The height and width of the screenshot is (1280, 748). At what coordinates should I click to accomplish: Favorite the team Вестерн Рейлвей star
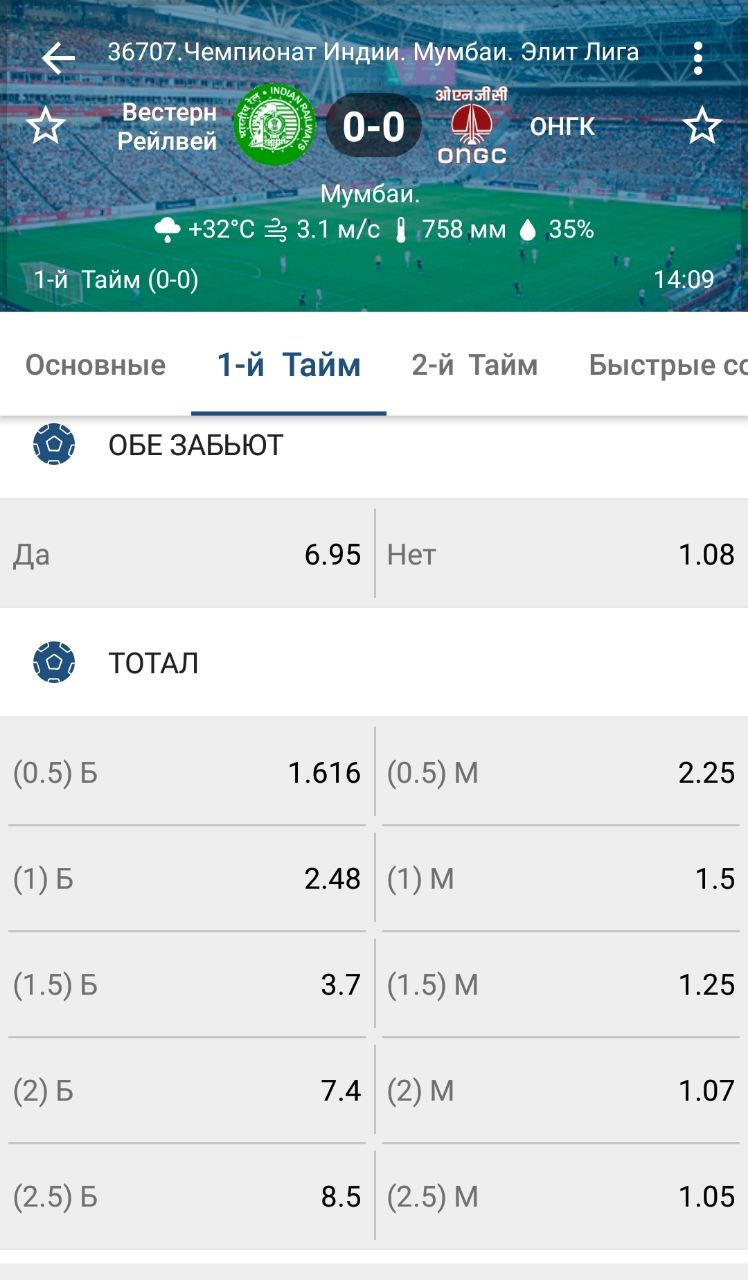[45, 127]
